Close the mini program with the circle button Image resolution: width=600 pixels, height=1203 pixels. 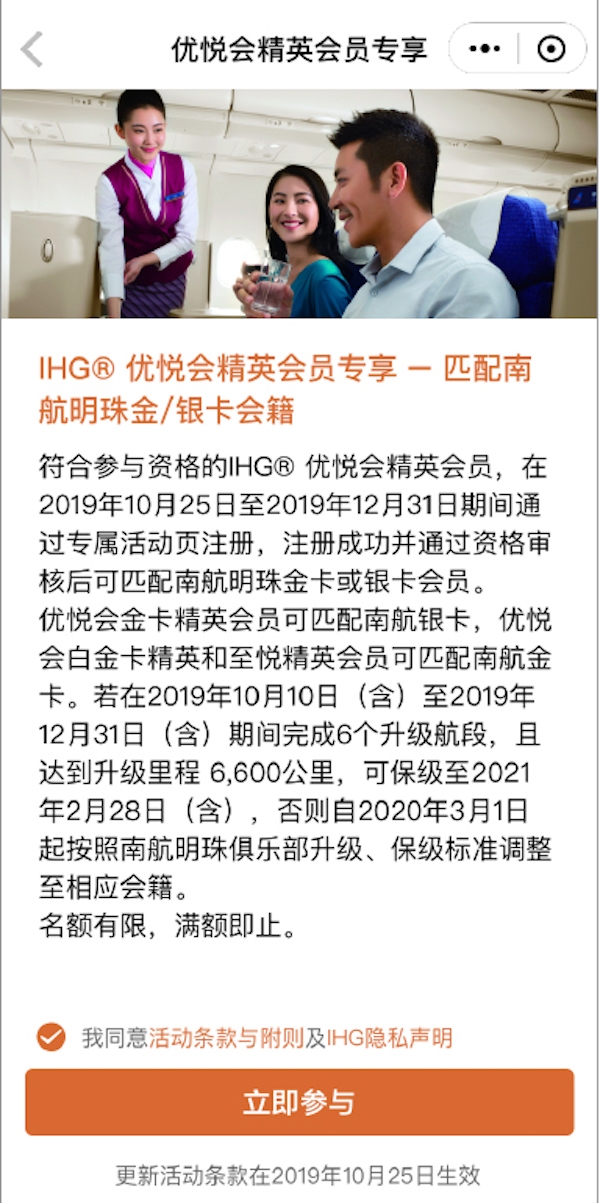point(551,48)
